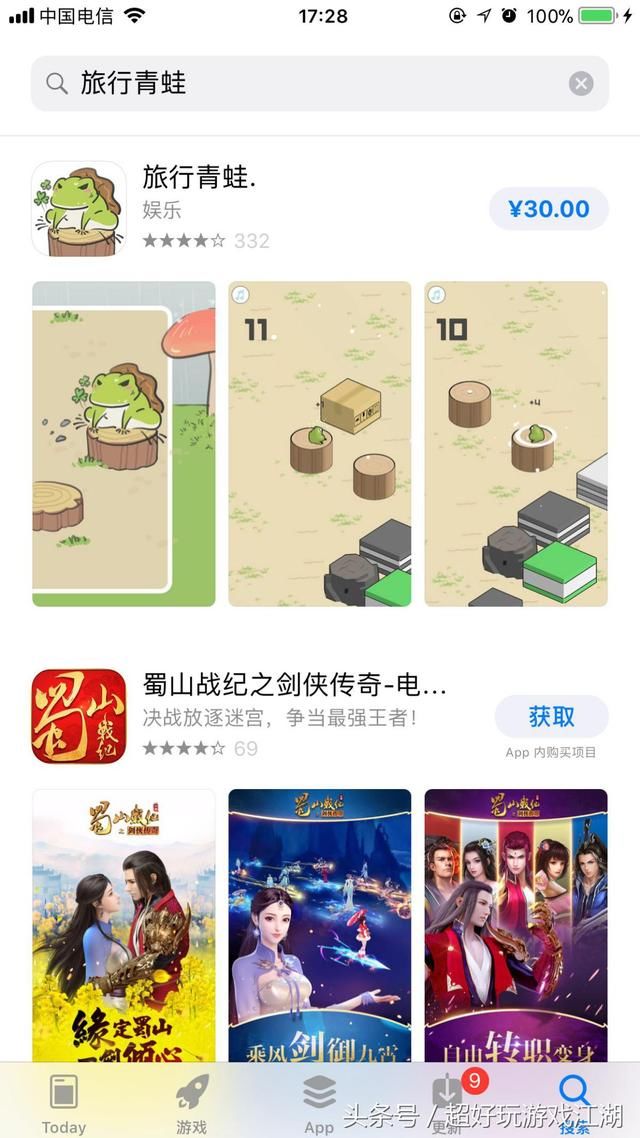Image resolution: width=640 pixels, height=1138 pixels.
Task: Tap the search field showing 旅行青蛙
Action: [x=300, y=83]
